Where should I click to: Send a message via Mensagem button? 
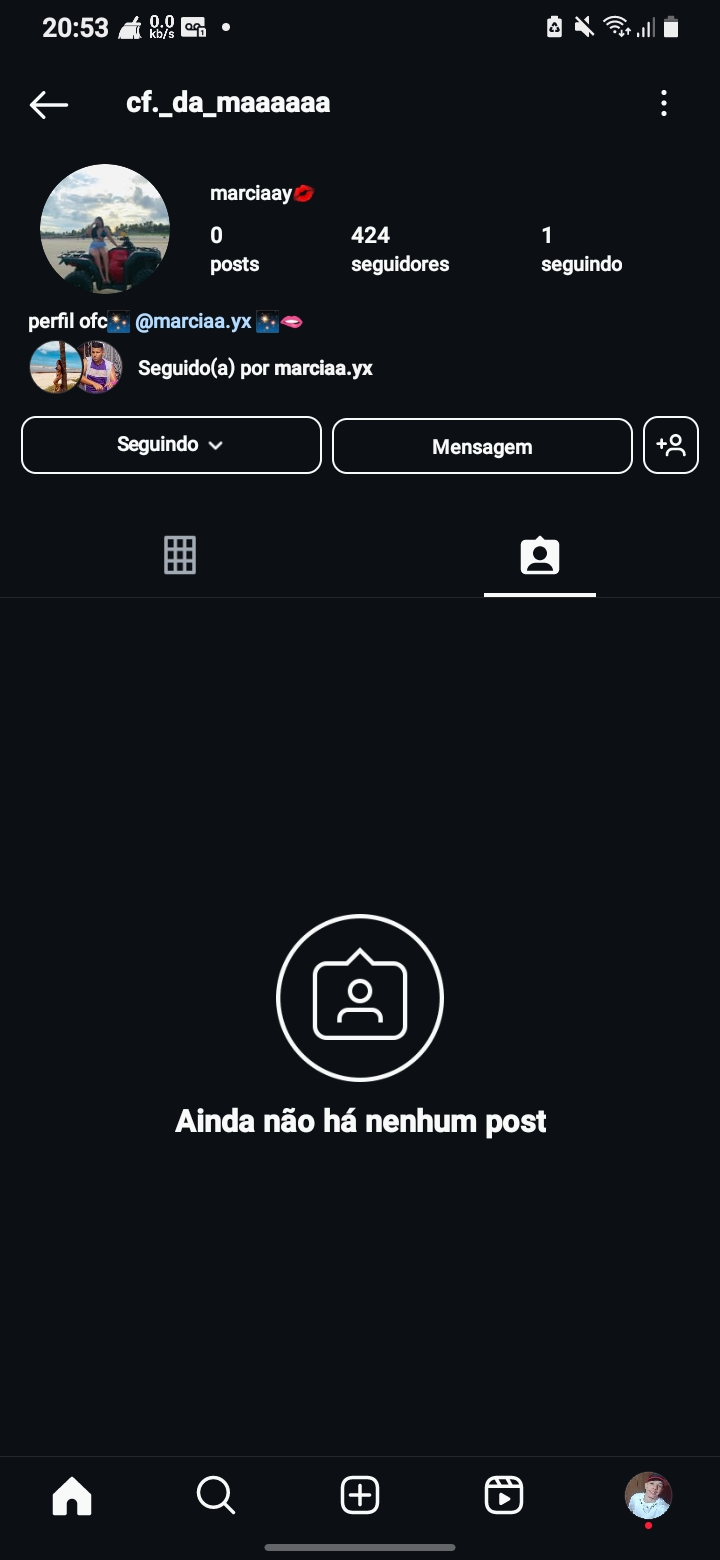[x=482, y=446]
